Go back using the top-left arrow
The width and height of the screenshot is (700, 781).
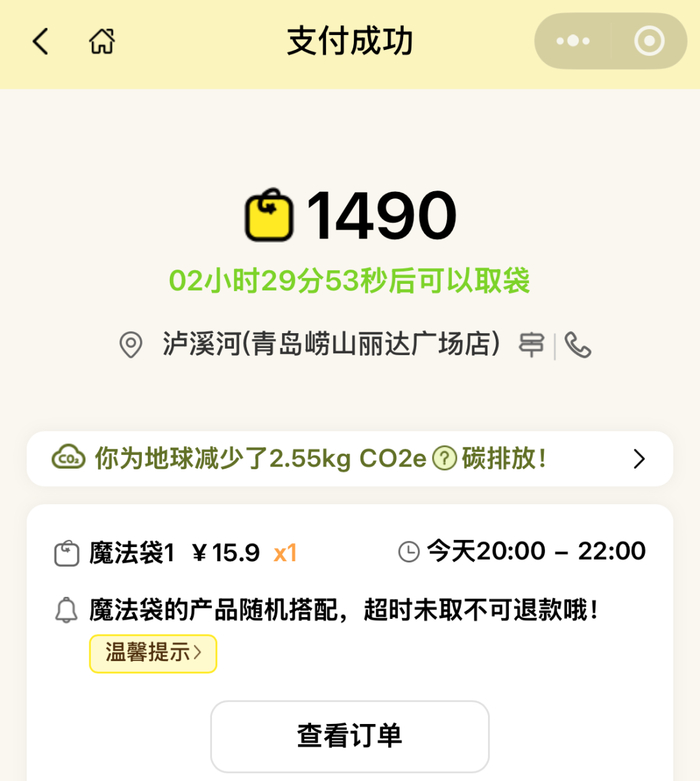[40, 41]
